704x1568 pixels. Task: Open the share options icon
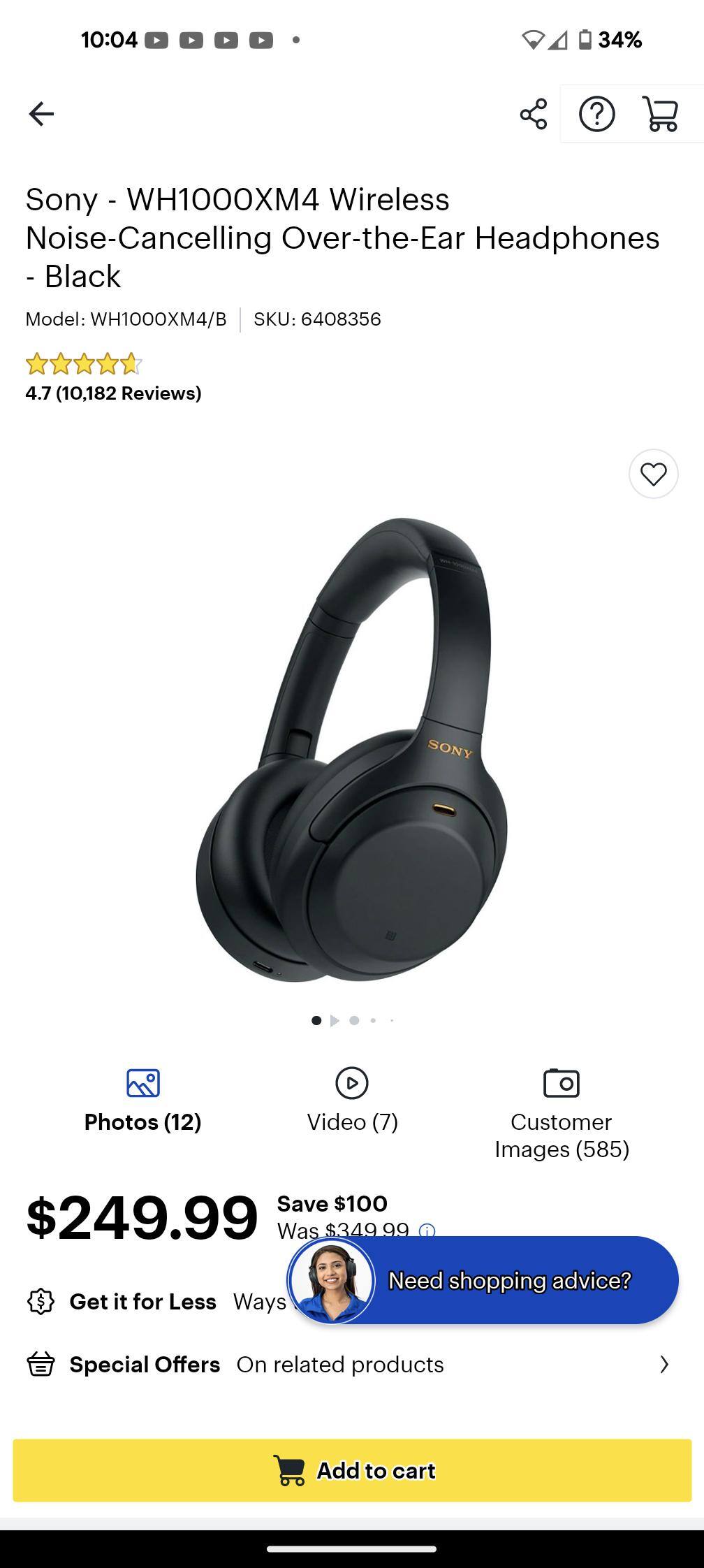[x=534, y=115]
